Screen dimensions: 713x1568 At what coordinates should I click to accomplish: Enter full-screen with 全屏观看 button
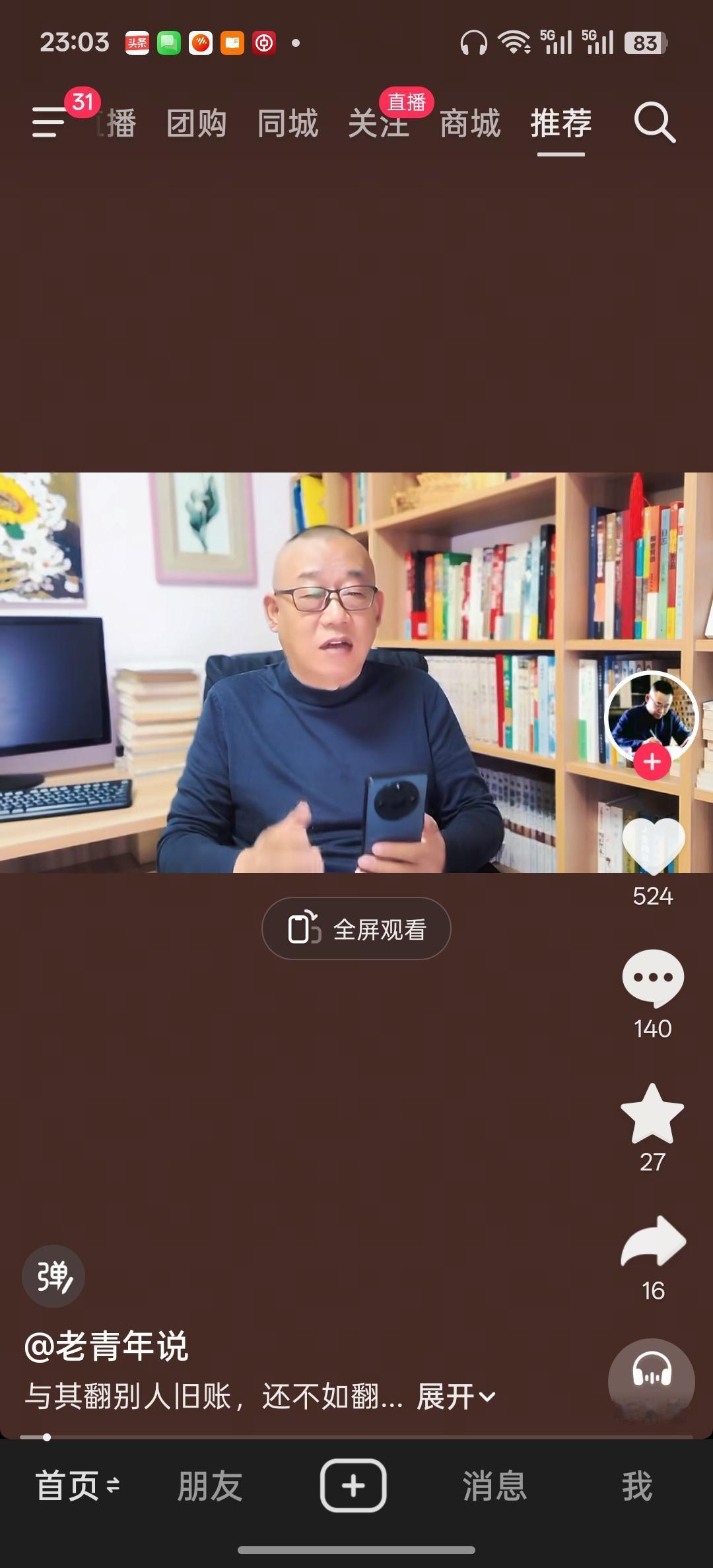click(356, 928)
